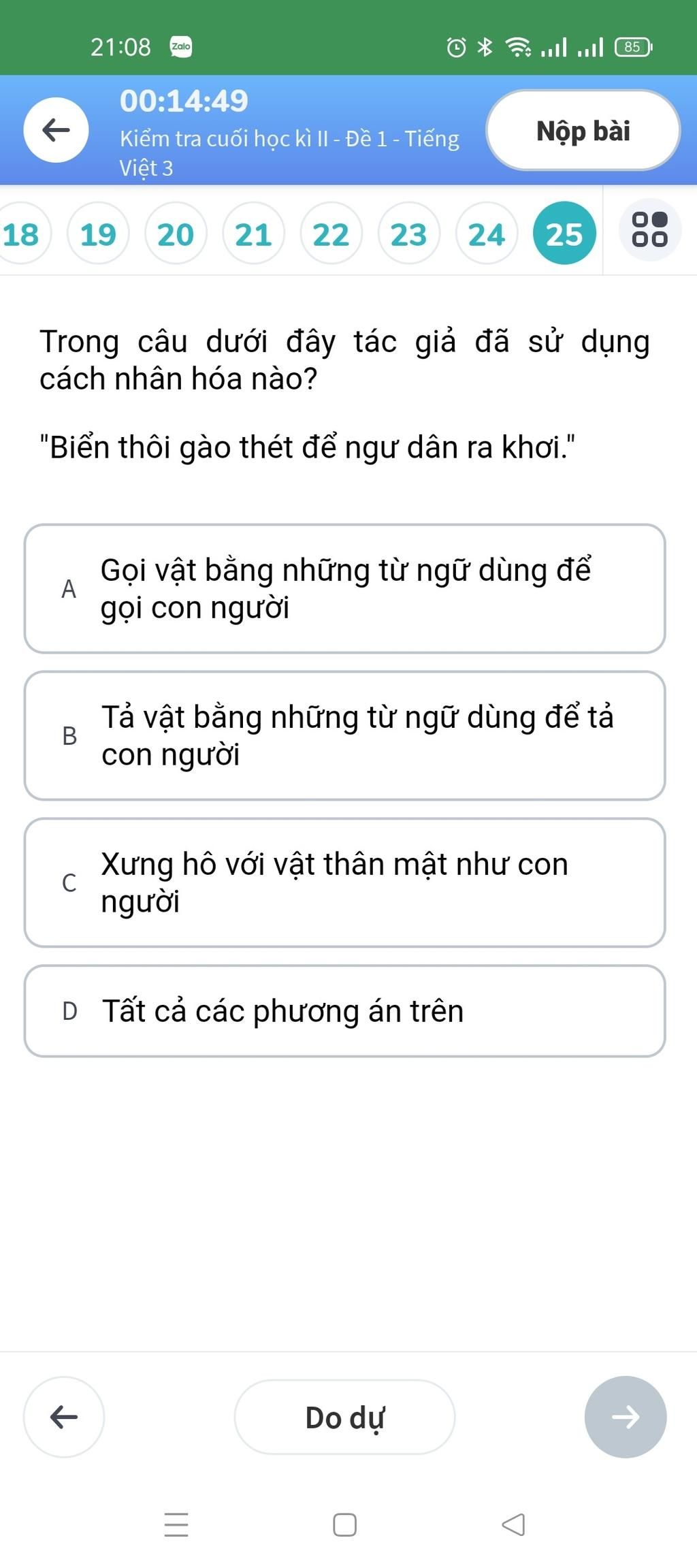This screenshot has width=697, height=1568.
Task: Select answer D: Tất cả các phương án trên
Action: point(344,1010)
